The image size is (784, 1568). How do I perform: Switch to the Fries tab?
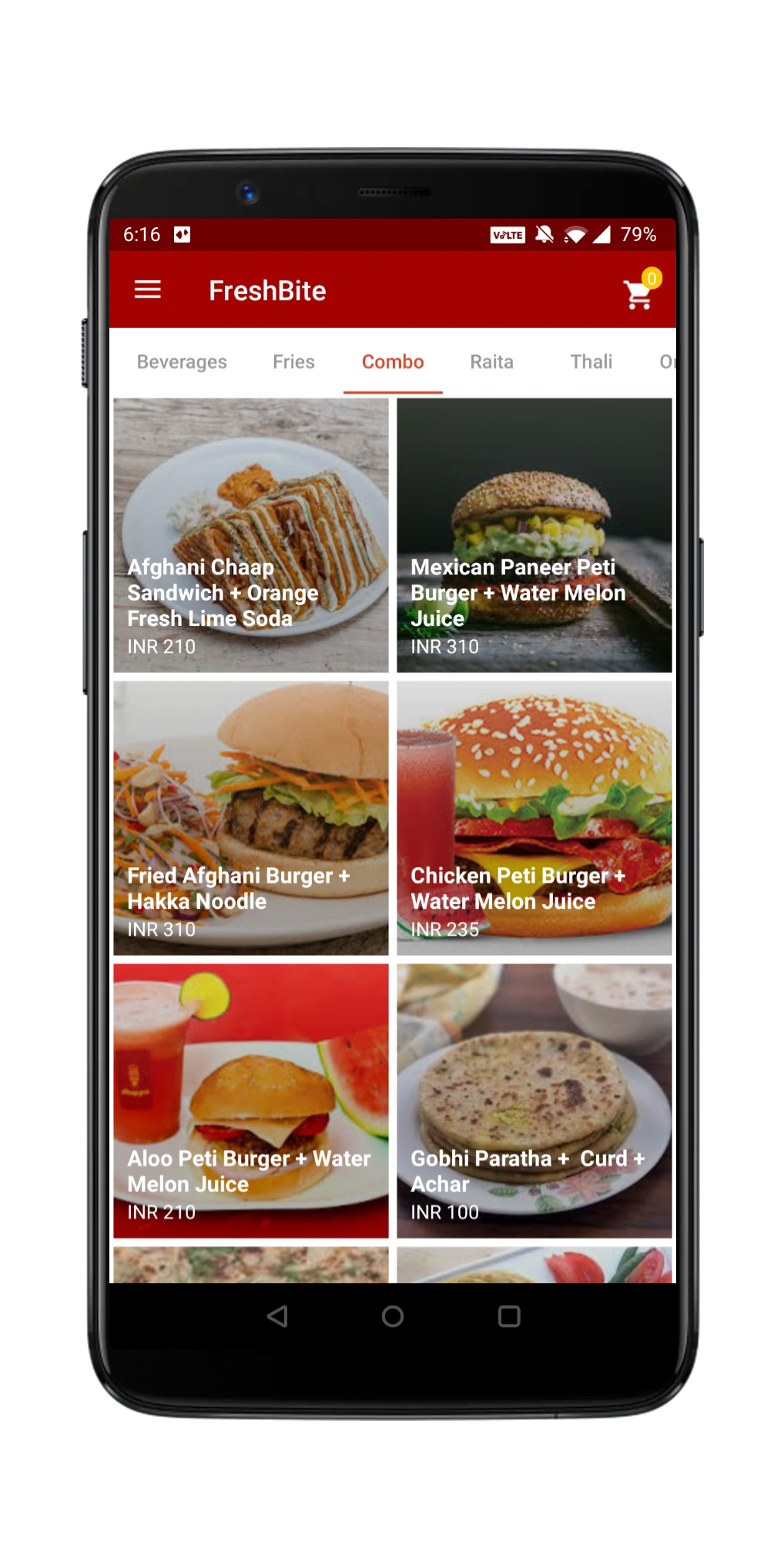point(293,362)
